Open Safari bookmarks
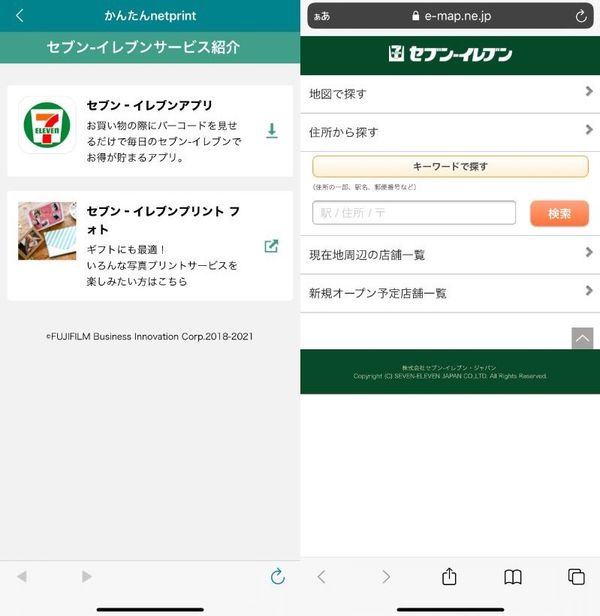Image resolution: width=600 pixels, height=616 pixels. (x=512, y=577)
